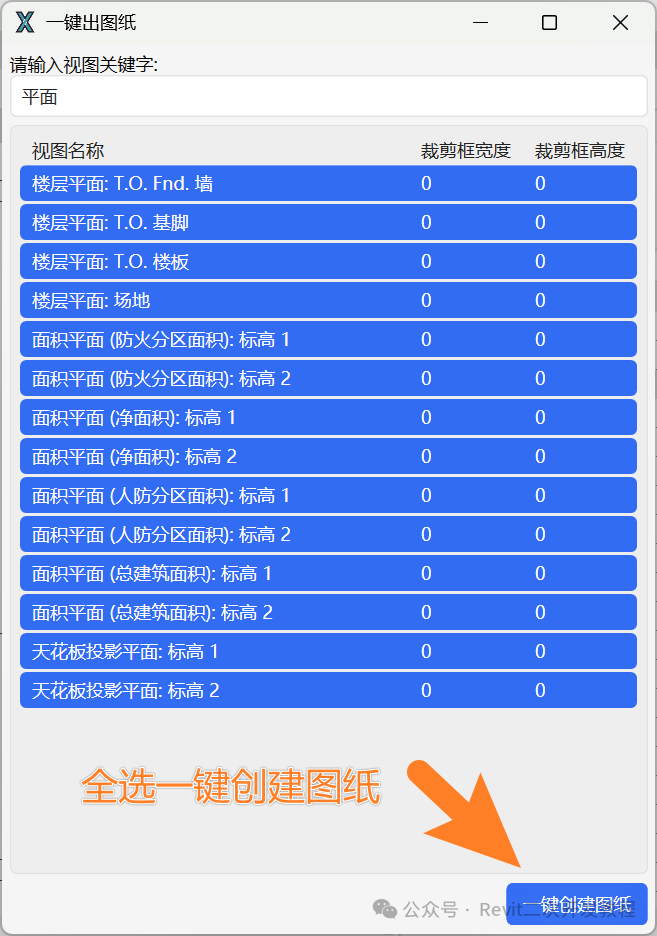Select 面积平面 (总建筑面积): 标高 1
This screenshot has width=657, height=936.
pos(328,573)
